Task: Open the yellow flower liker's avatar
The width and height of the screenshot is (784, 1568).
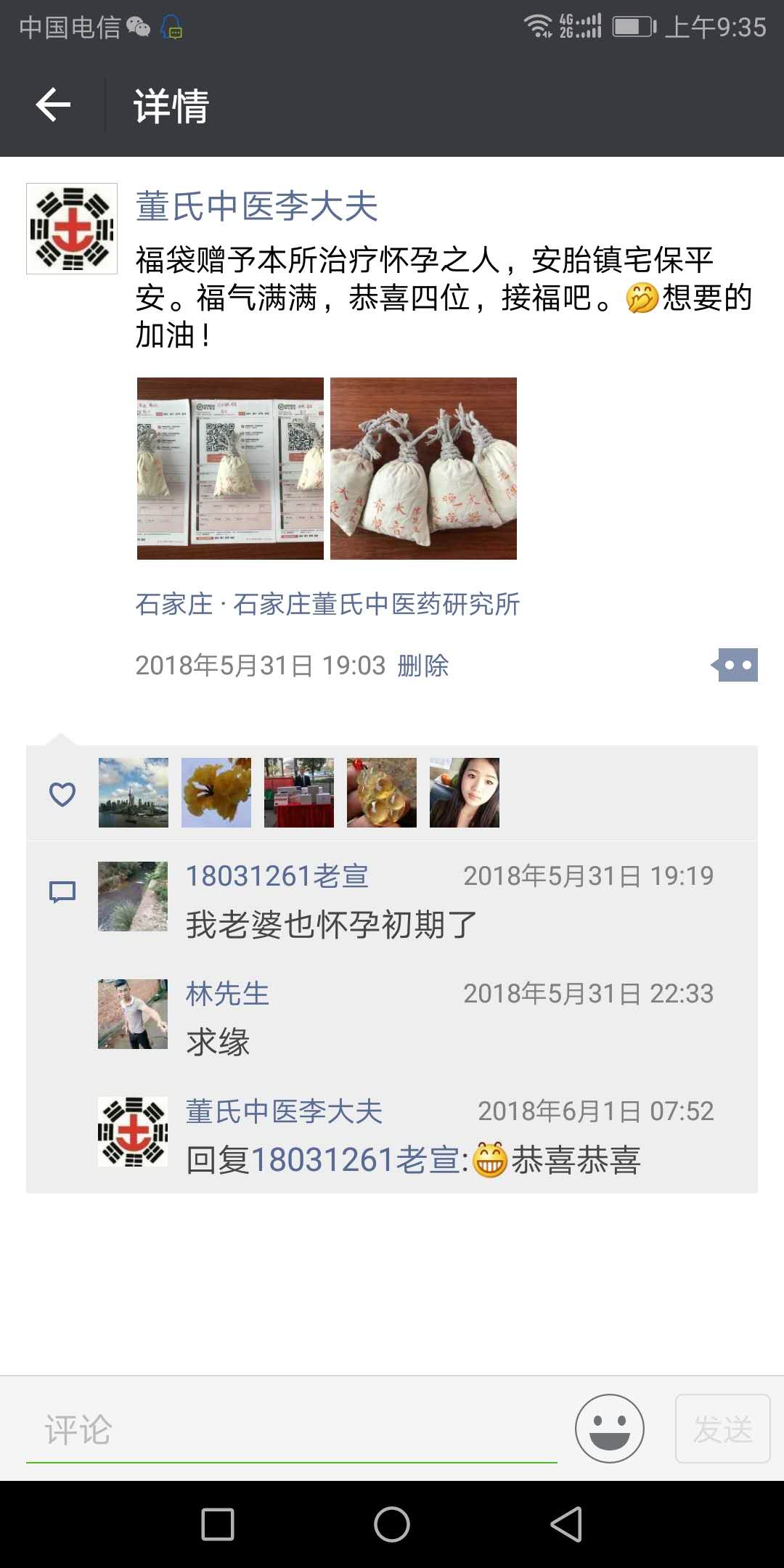Action: tap(216, 793)
